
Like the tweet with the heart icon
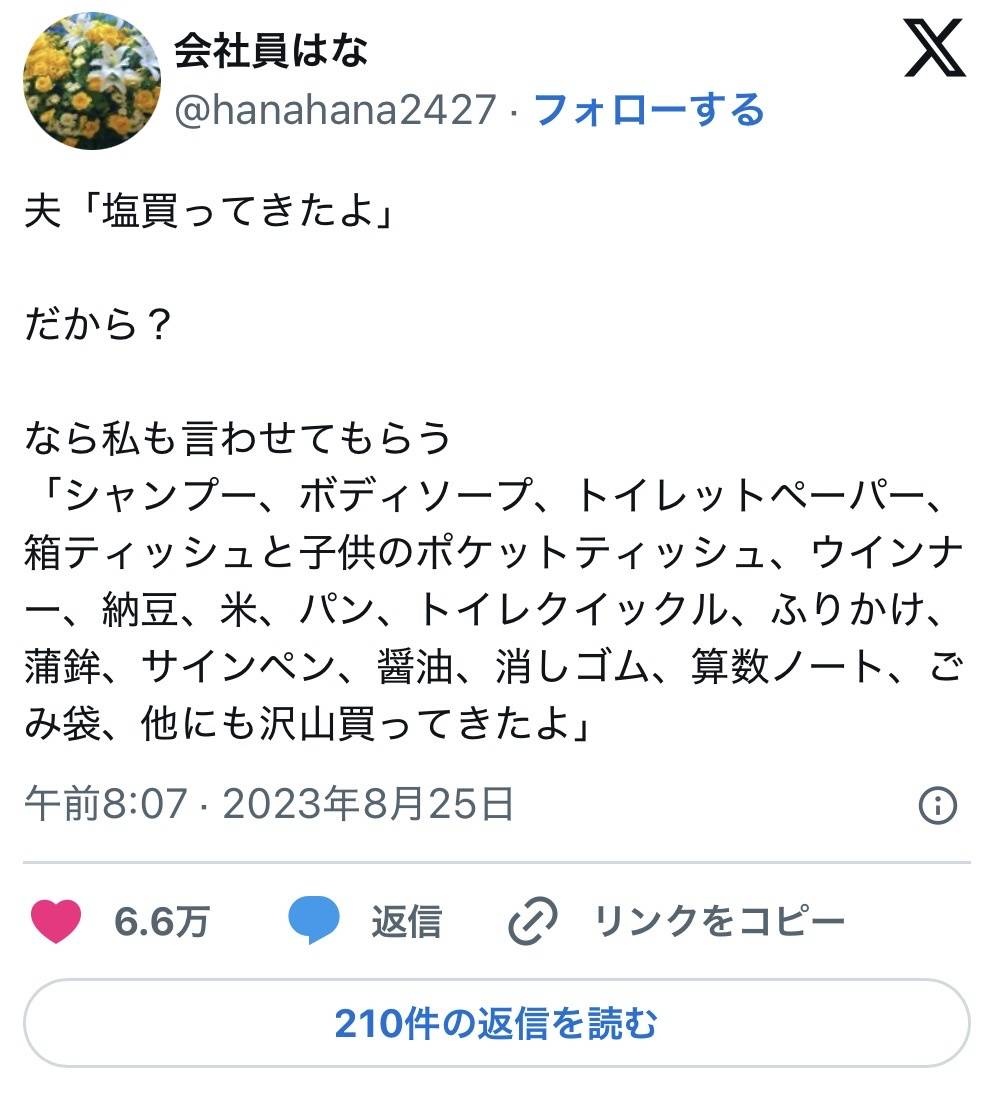(56, 921)
